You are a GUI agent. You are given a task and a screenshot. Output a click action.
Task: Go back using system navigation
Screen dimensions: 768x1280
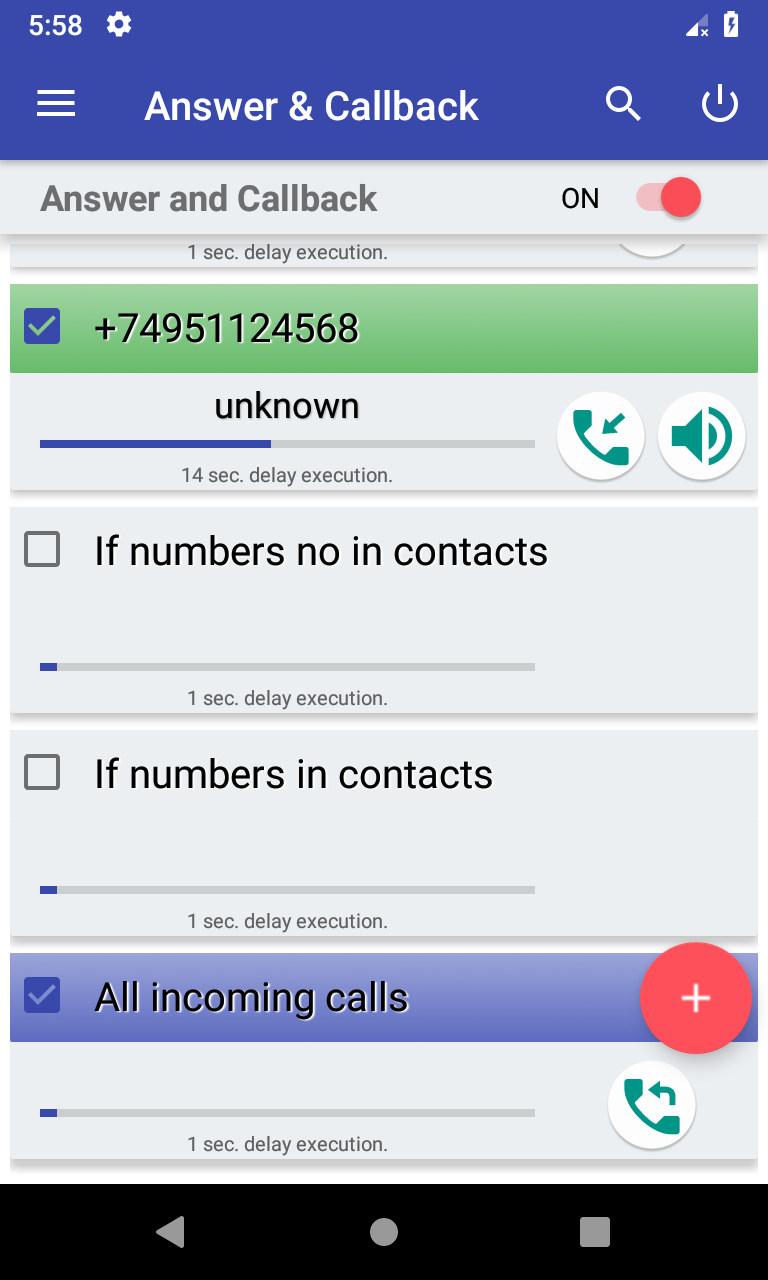tap(171, 1232)
